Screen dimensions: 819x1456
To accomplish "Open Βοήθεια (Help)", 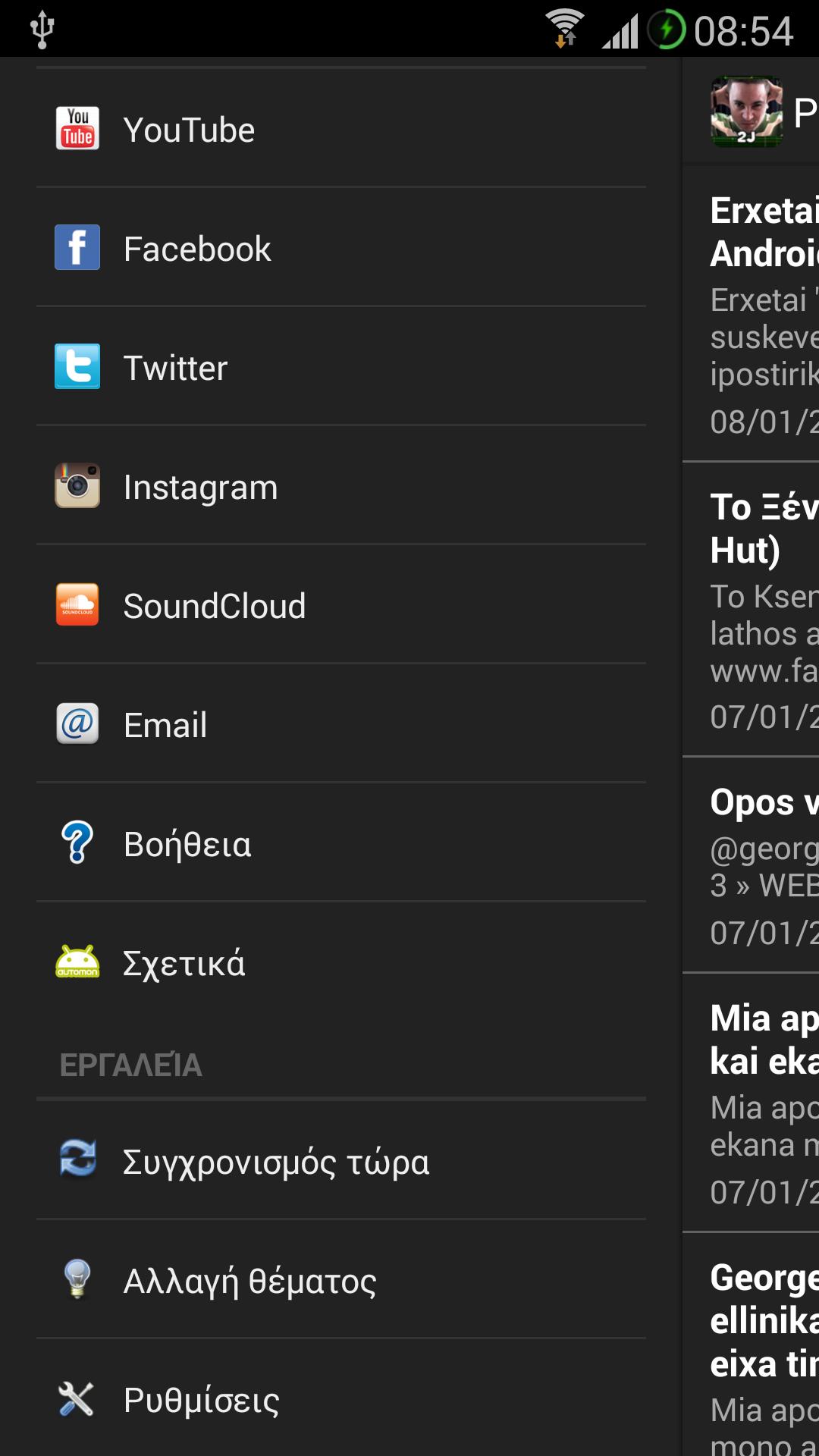I will (341, 843).
